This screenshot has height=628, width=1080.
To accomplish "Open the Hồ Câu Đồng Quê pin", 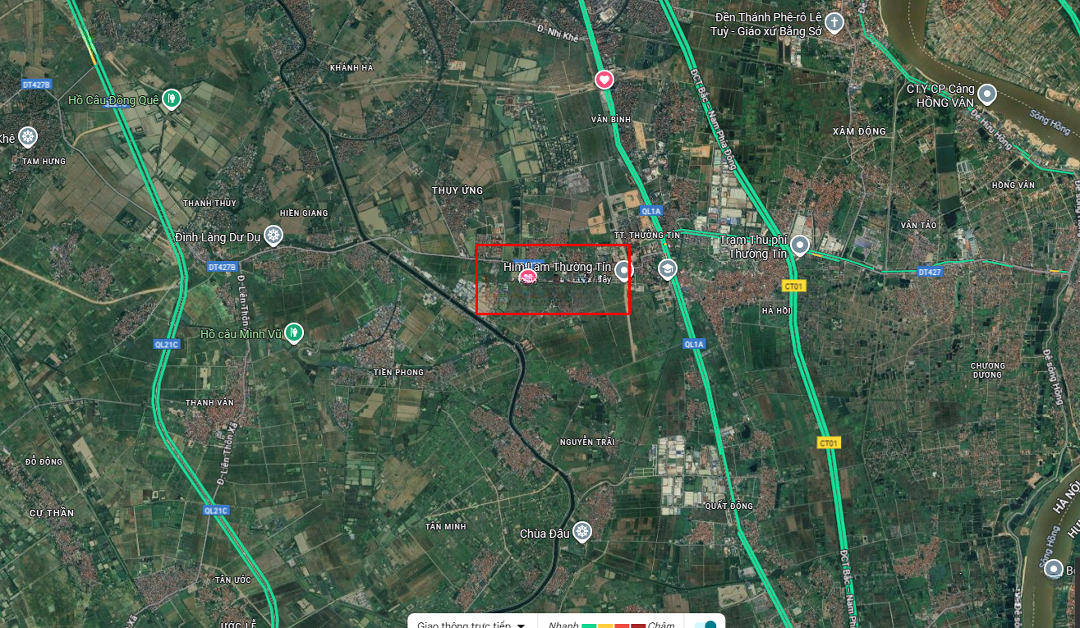I will click(171, 98).
